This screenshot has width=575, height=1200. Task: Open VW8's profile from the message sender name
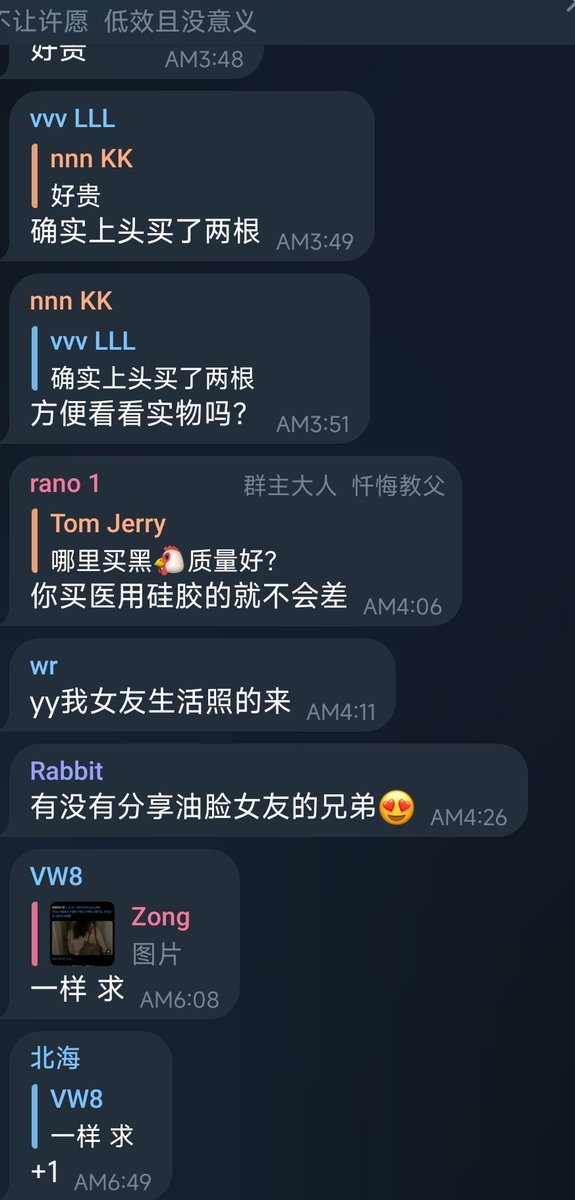tap(56, 876)
